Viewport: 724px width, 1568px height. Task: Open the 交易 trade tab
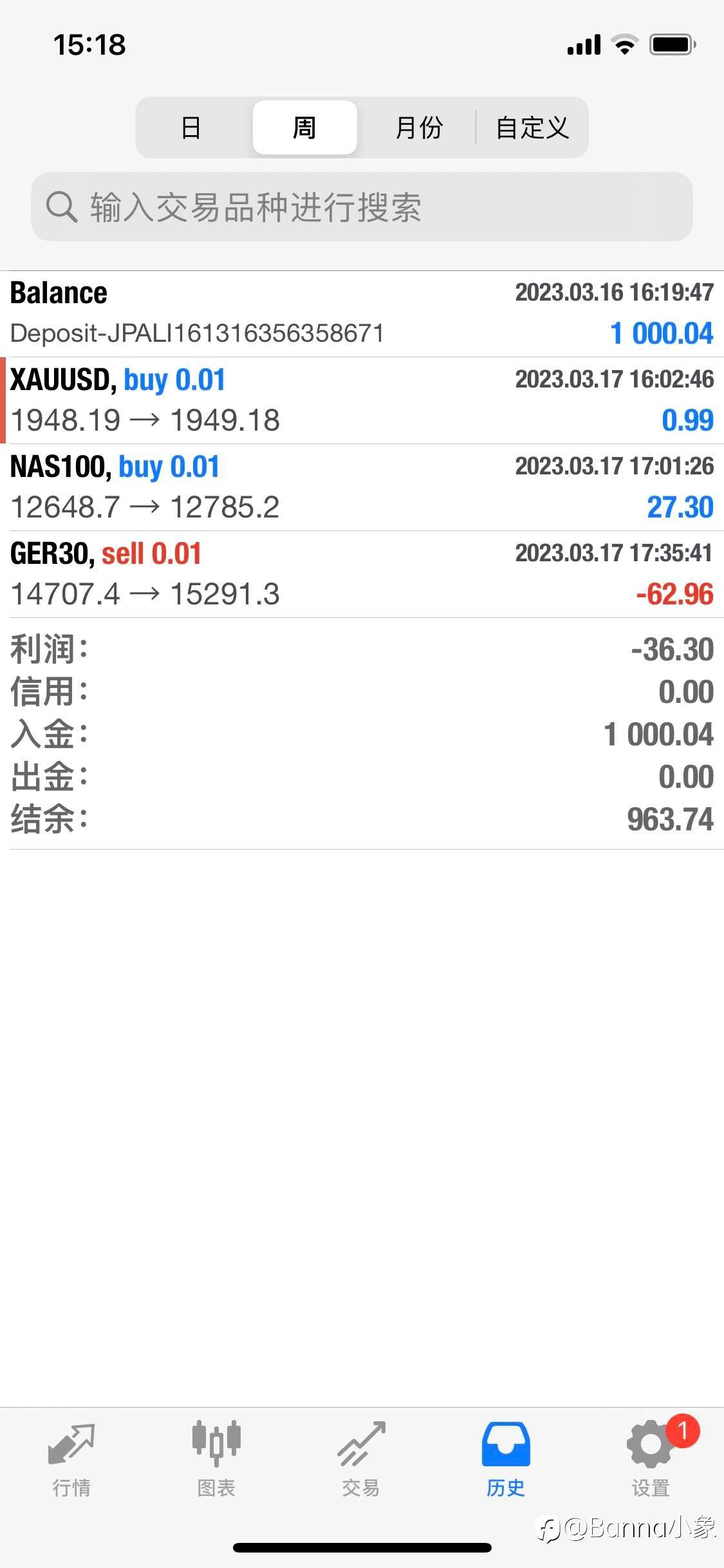point(361,1460)
